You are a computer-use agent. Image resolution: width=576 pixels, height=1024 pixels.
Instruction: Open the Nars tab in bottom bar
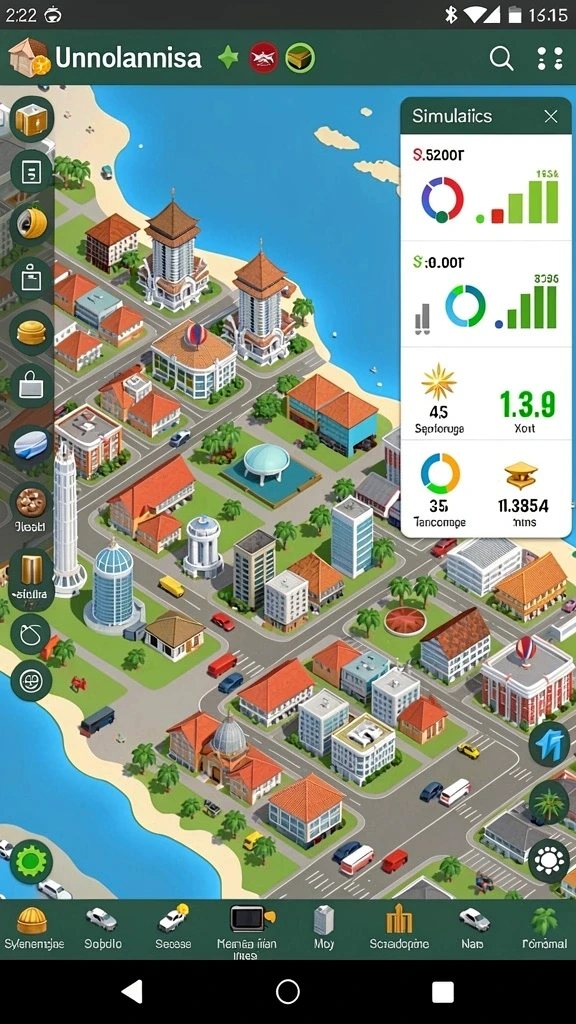pos(473,927)
